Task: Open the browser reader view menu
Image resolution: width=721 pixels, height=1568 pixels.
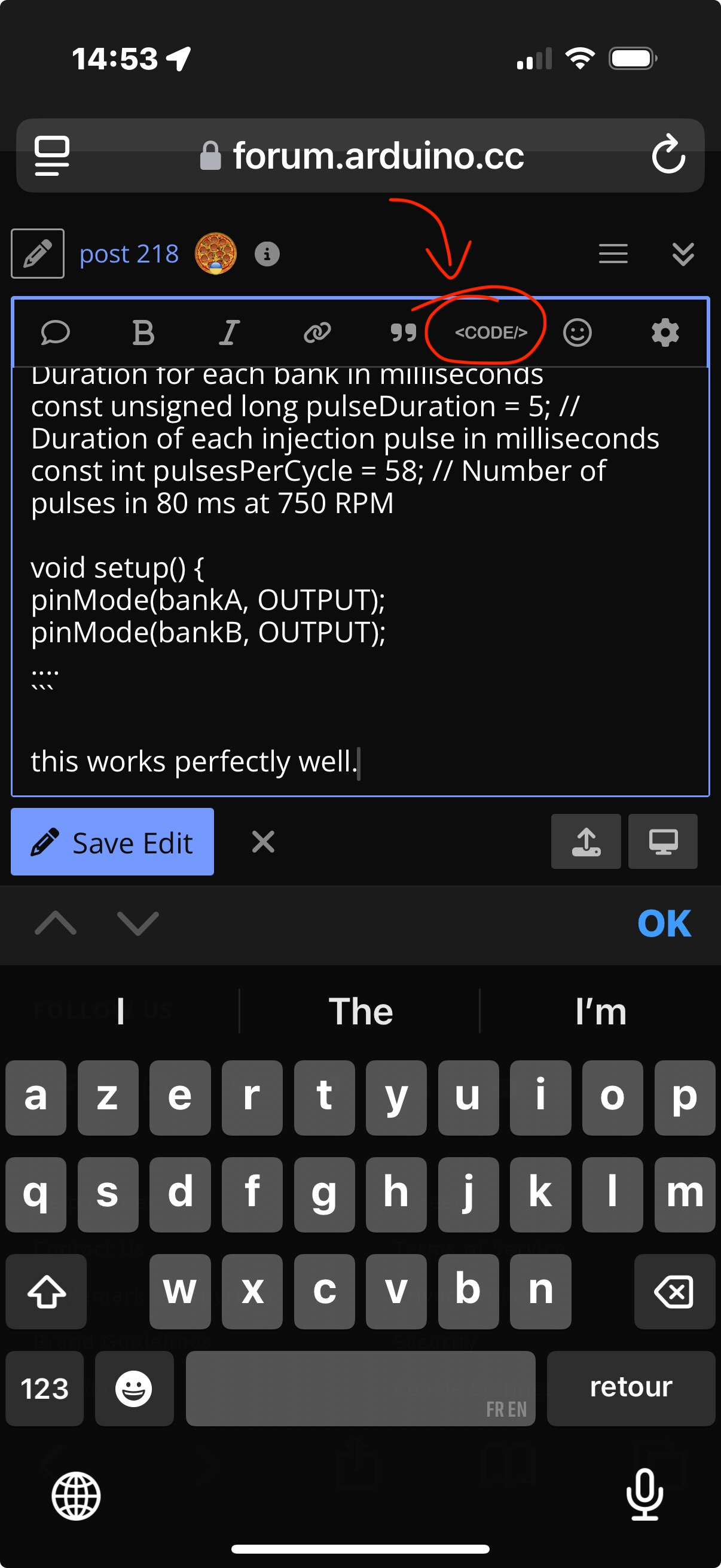Action: pos(53,155)
